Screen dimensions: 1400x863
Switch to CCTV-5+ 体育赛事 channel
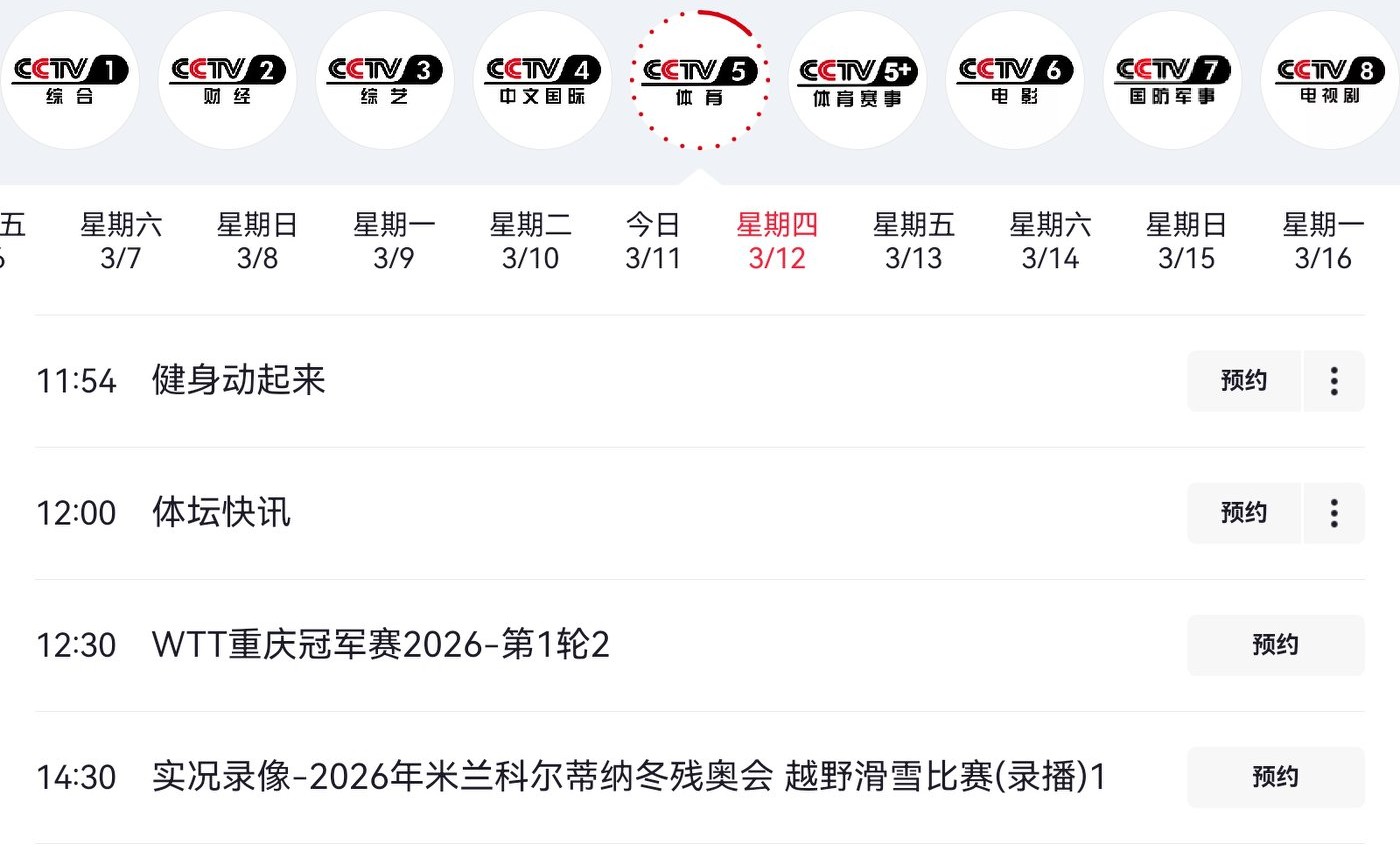857,80
